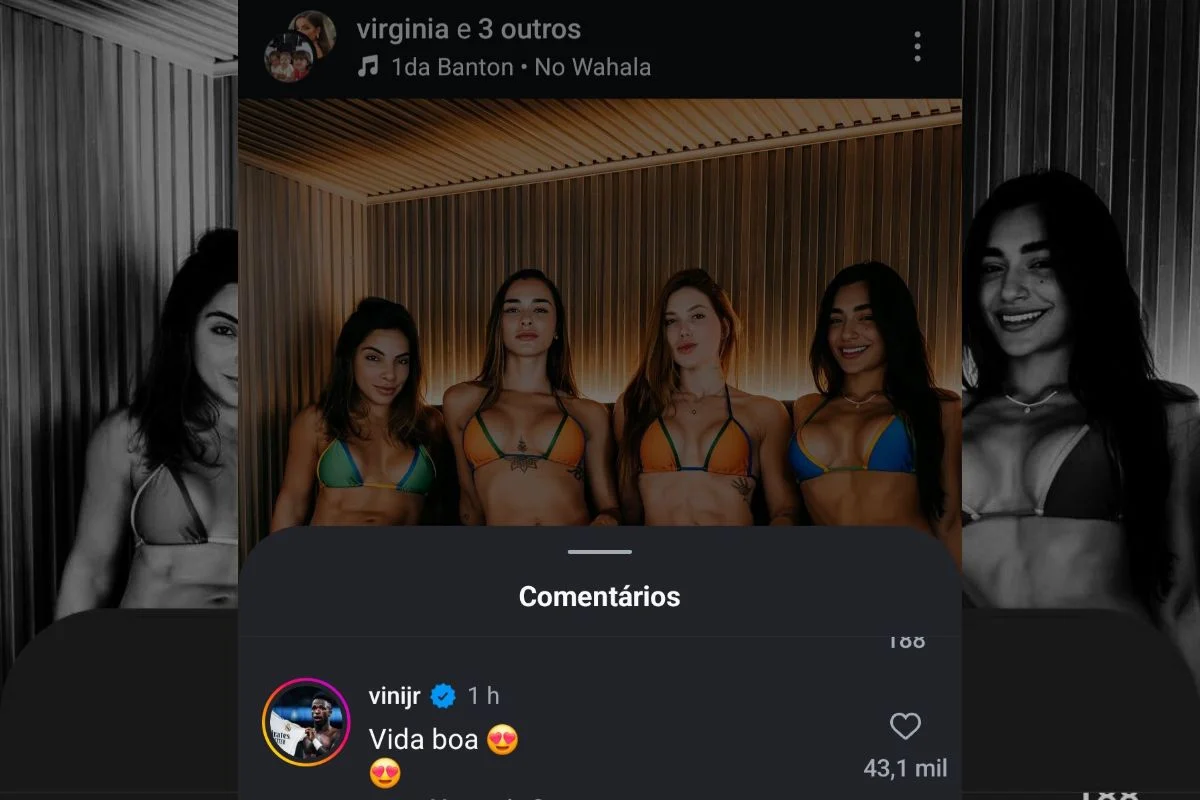Image resolution: width=1200 pixels, height=800 pixels.
Task: Tap the comments sheet drag handle
Action: click(x=600, y=551)
